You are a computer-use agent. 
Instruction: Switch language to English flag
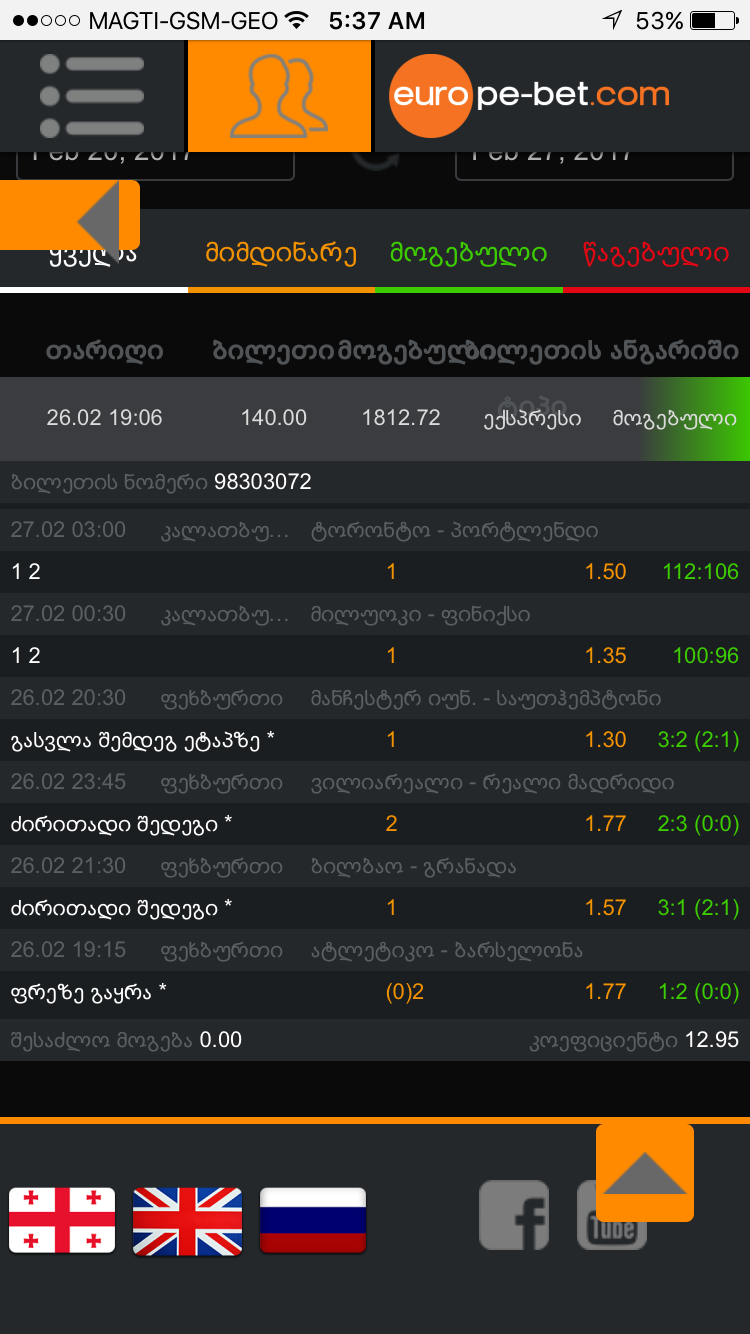[187, 1220]
